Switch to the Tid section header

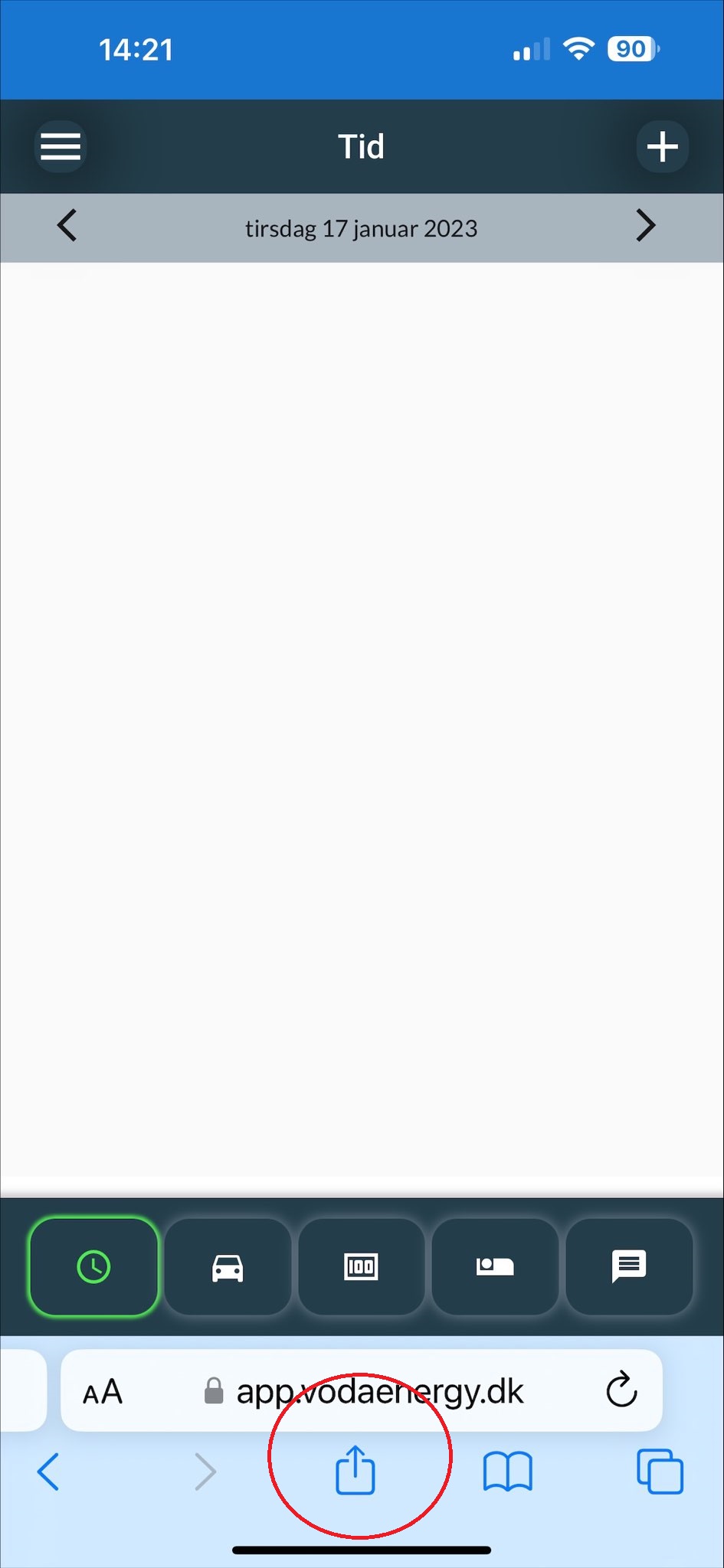[361, 145]
